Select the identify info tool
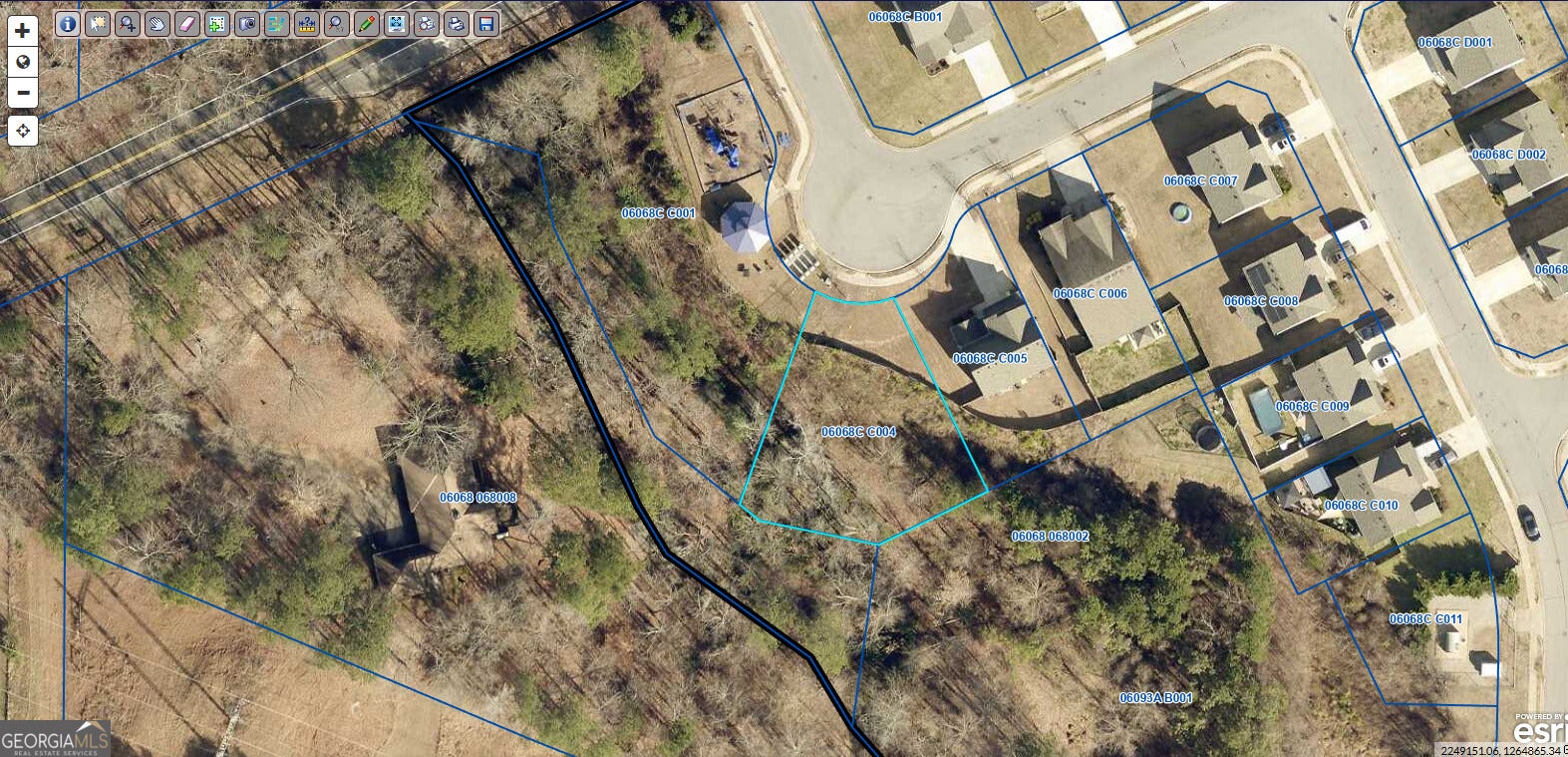 click(68, 24)
